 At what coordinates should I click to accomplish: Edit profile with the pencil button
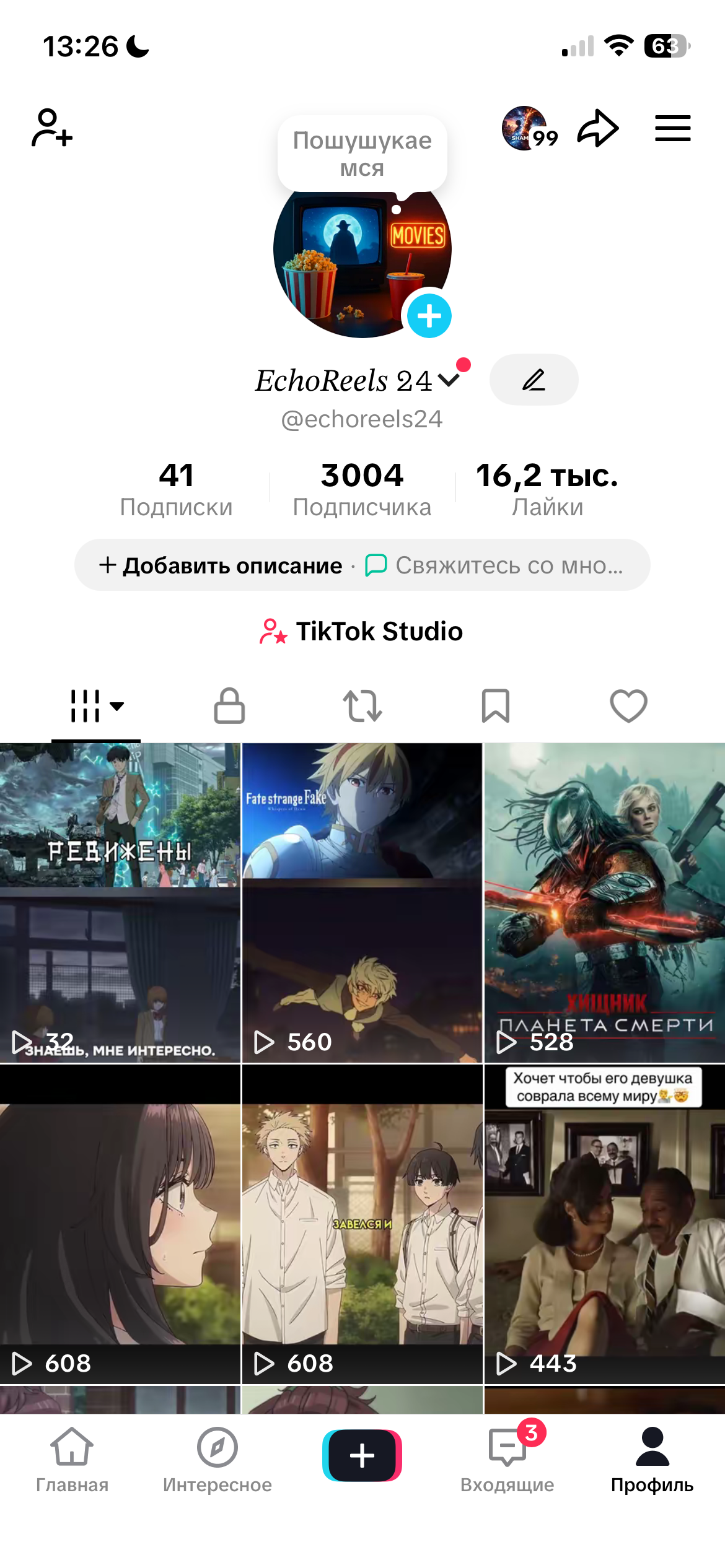coord(534,380)
